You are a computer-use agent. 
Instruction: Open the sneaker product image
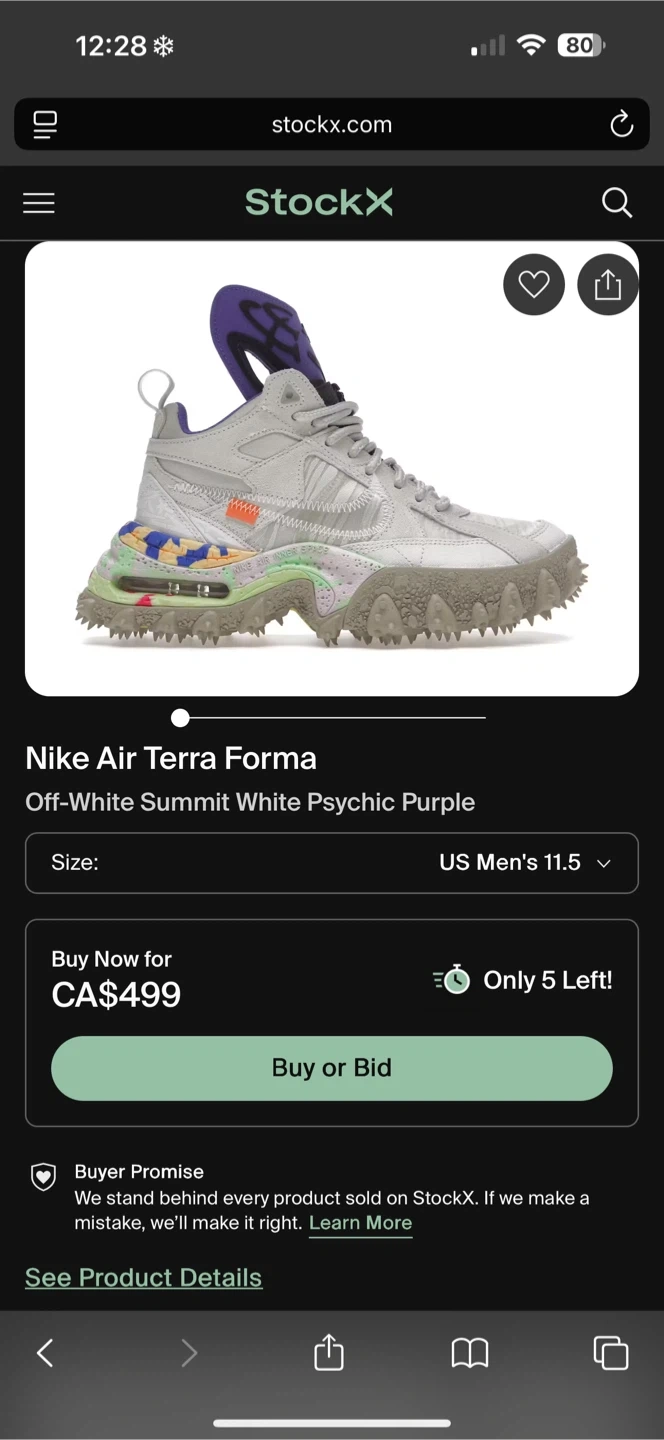tap(332, 468)
